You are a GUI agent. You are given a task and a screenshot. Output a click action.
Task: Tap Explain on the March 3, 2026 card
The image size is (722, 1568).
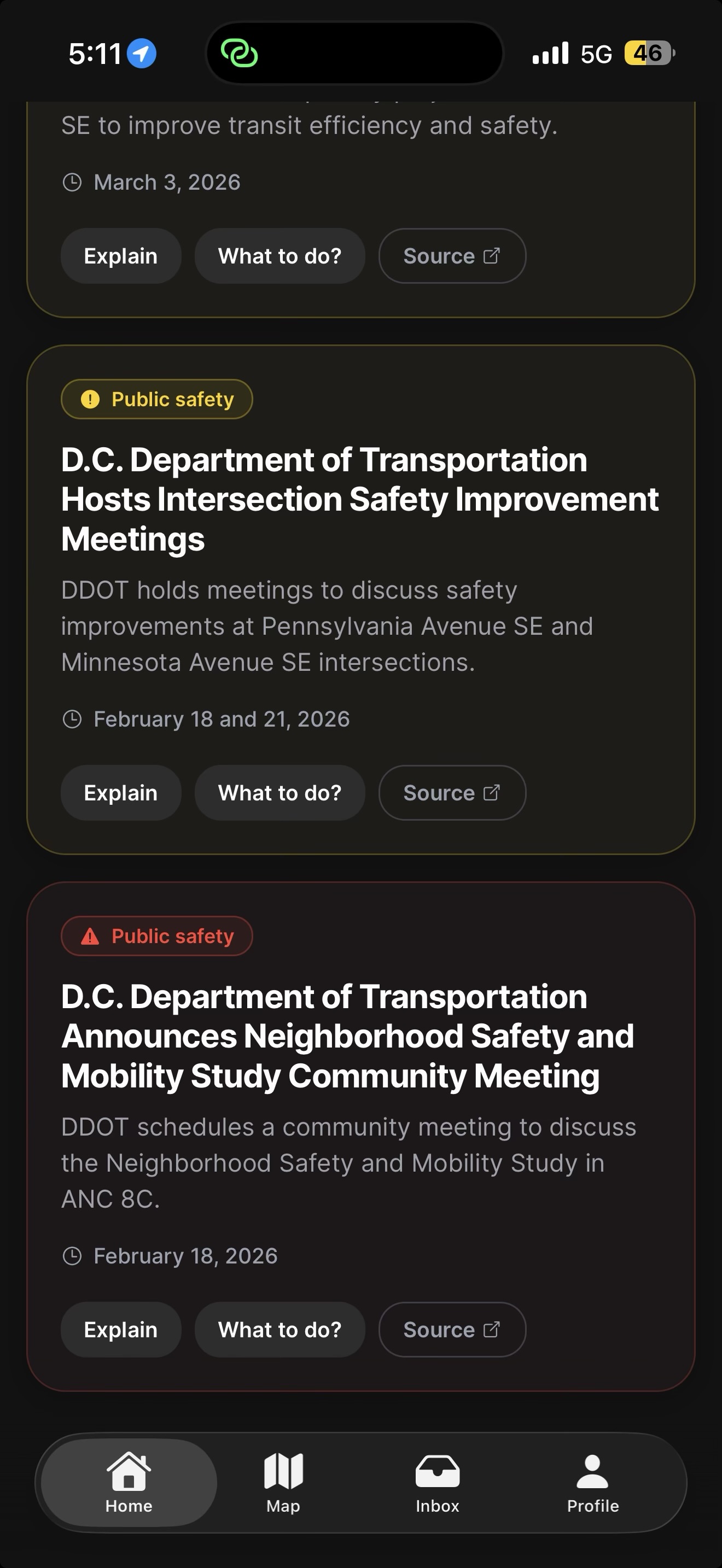(x=120, y=256)
